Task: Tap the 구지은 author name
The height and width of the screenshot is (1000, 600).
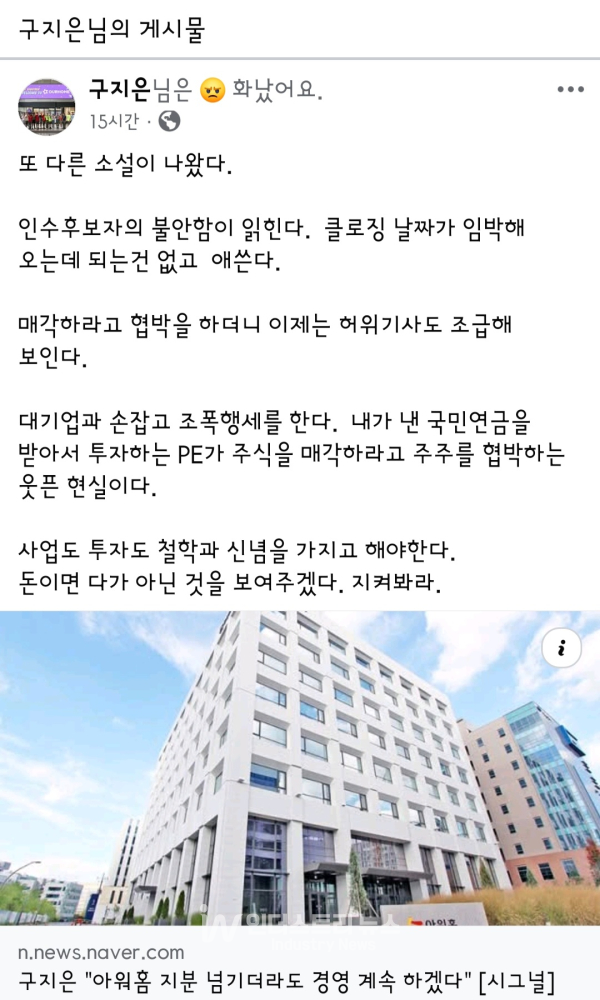Action: [x=119, y=90]
